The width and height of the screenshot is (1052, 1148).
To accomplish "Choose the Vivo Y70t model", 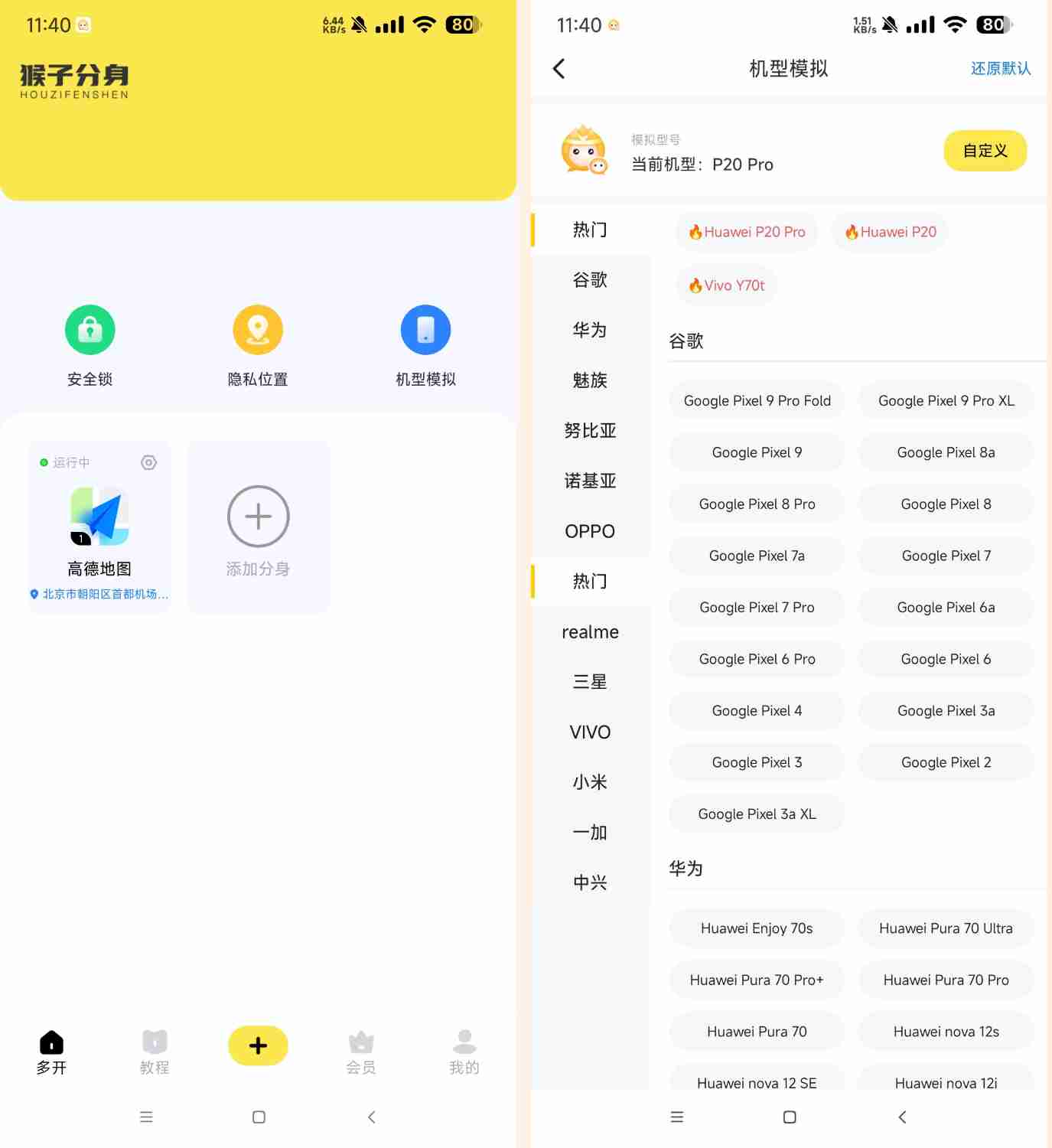I will pos(727,285).
